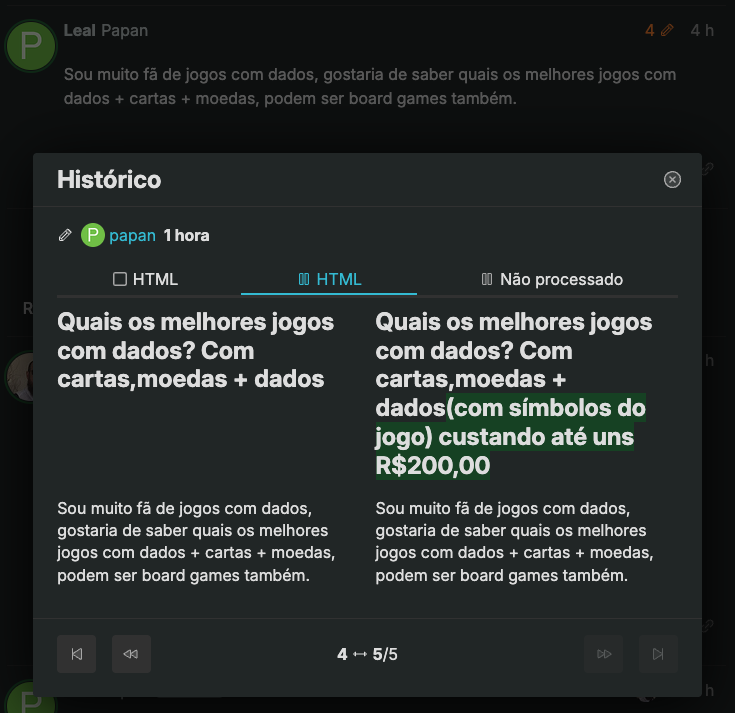
Task: Open papan's profile link
Action: coord(132,236)
